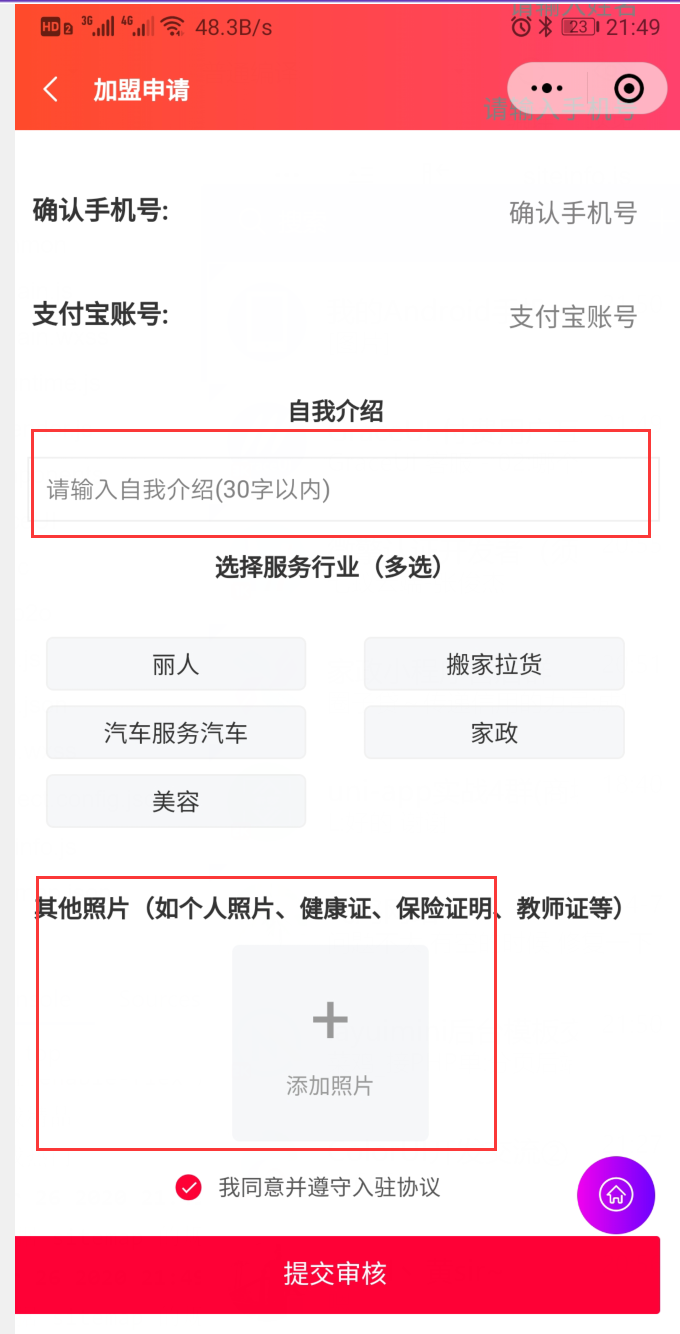Choose the 搬家拉货 industry chip
The width and height of the screenshot is (680, 1334).
tap(494, 664)
